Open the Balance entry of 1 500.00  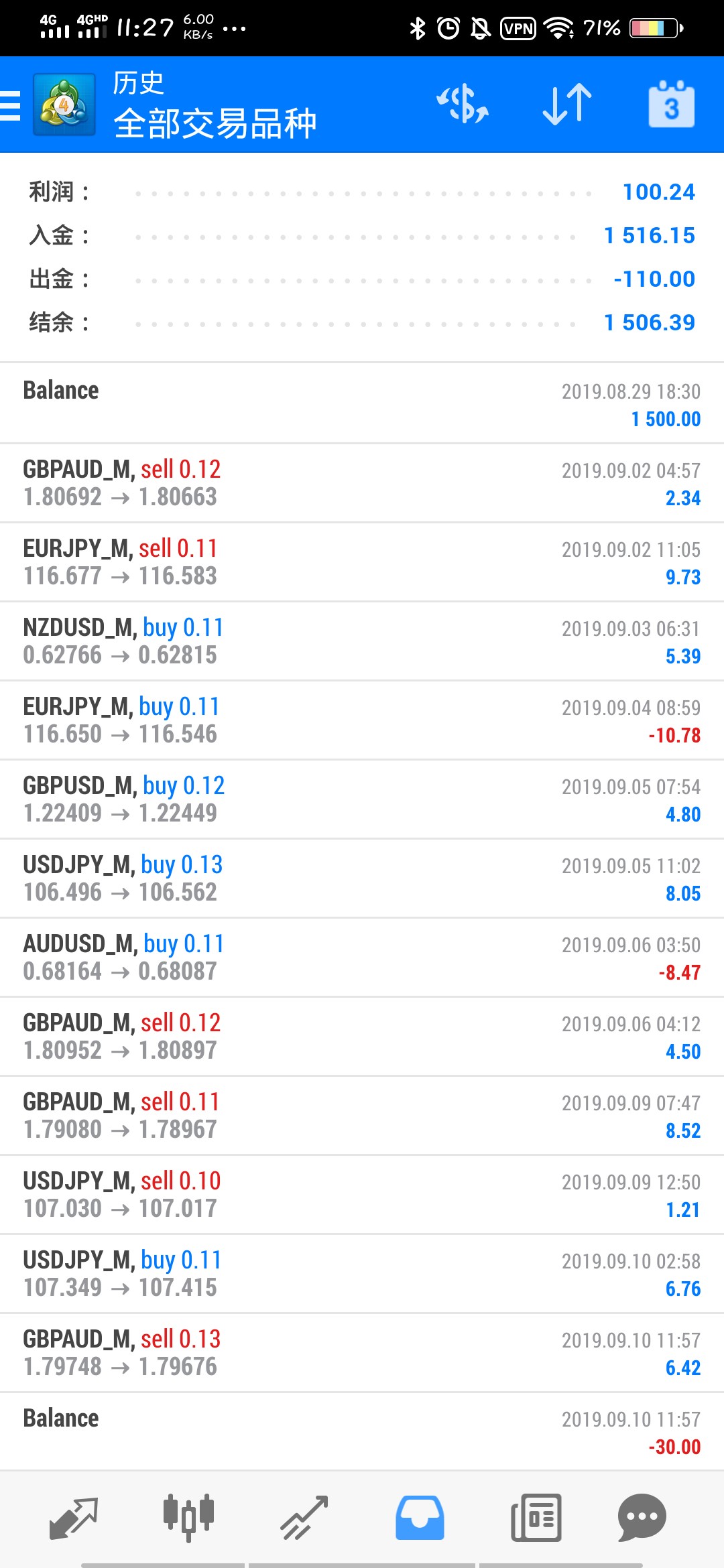point(362,403)
